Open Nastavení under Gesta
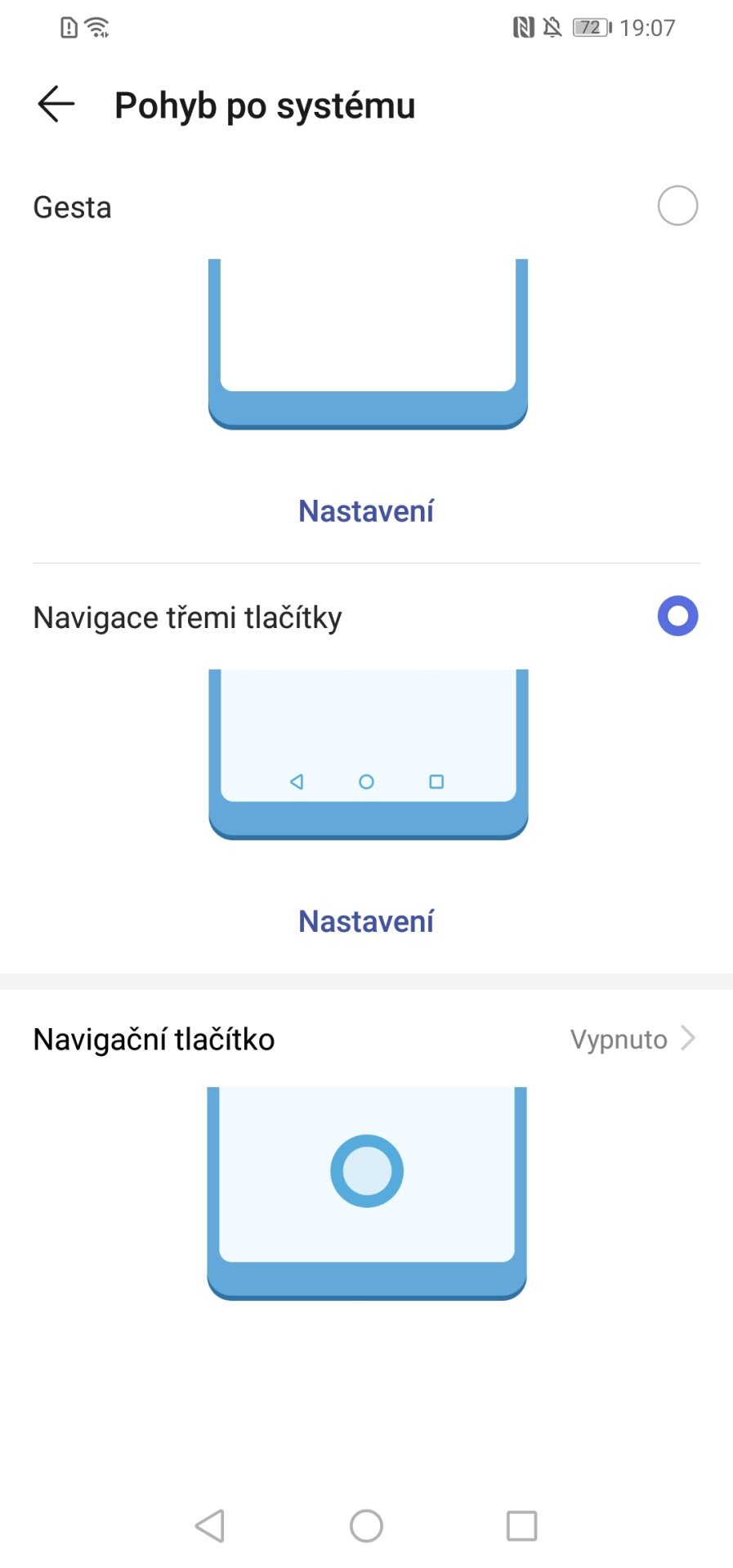 pyautogui.click(x=366, y=511)
